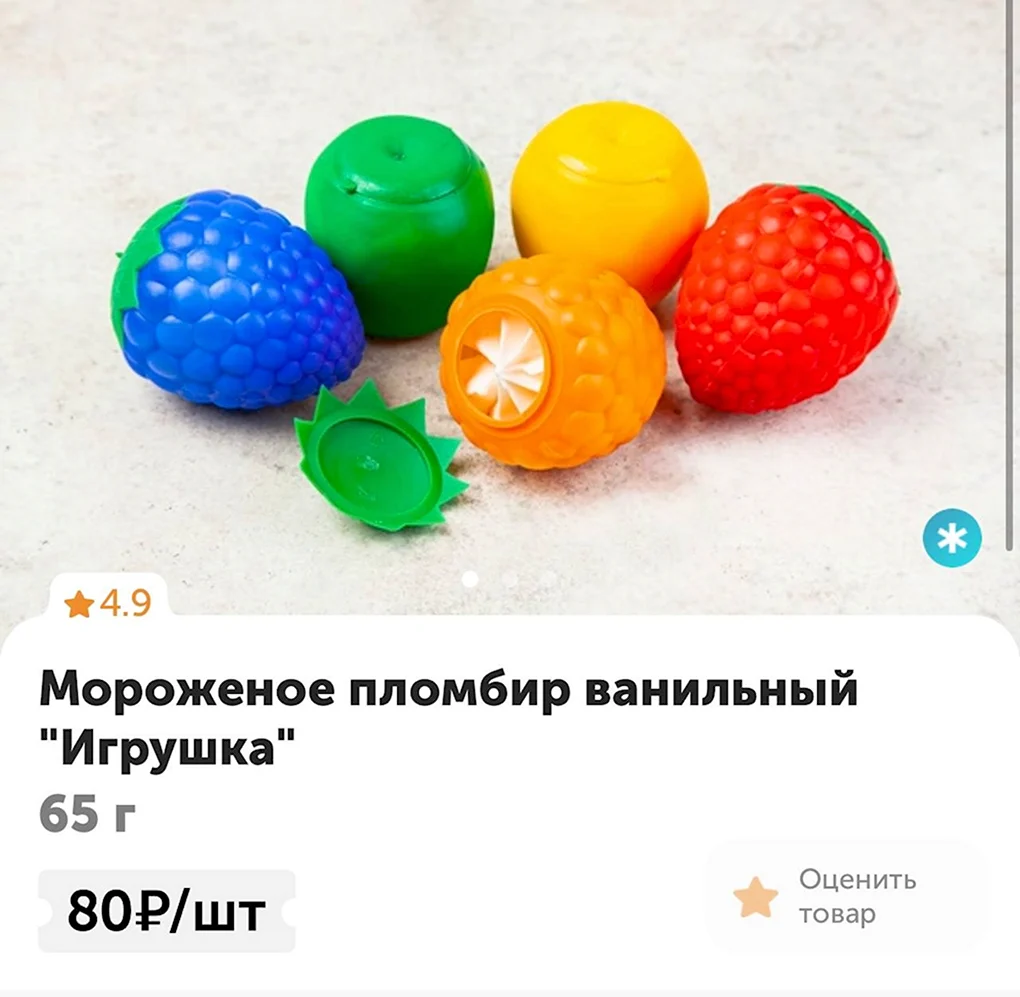Open the 4.9 star rating badge

point(108,604)
